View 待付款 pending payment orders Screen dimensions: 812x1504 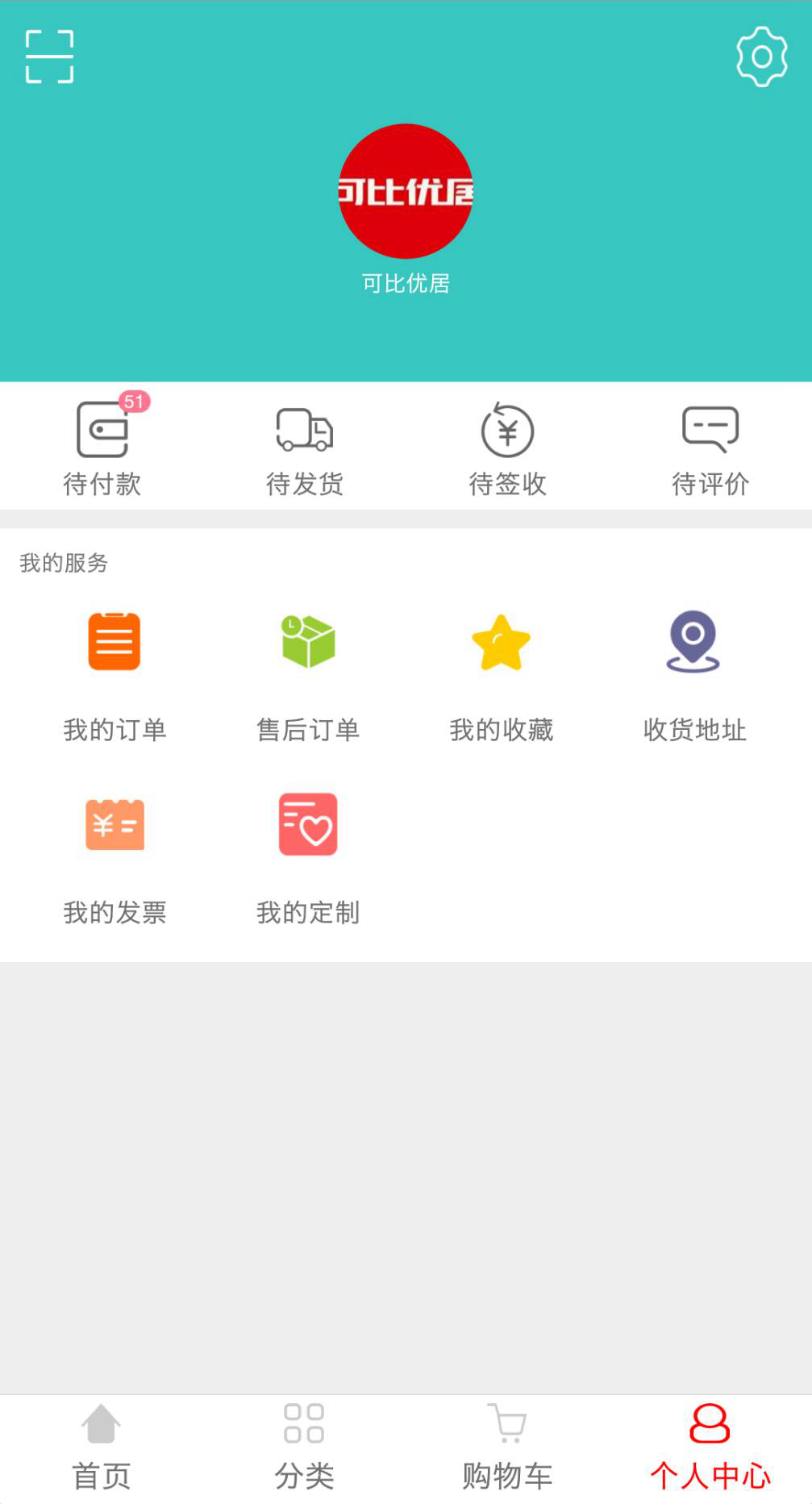102,448
